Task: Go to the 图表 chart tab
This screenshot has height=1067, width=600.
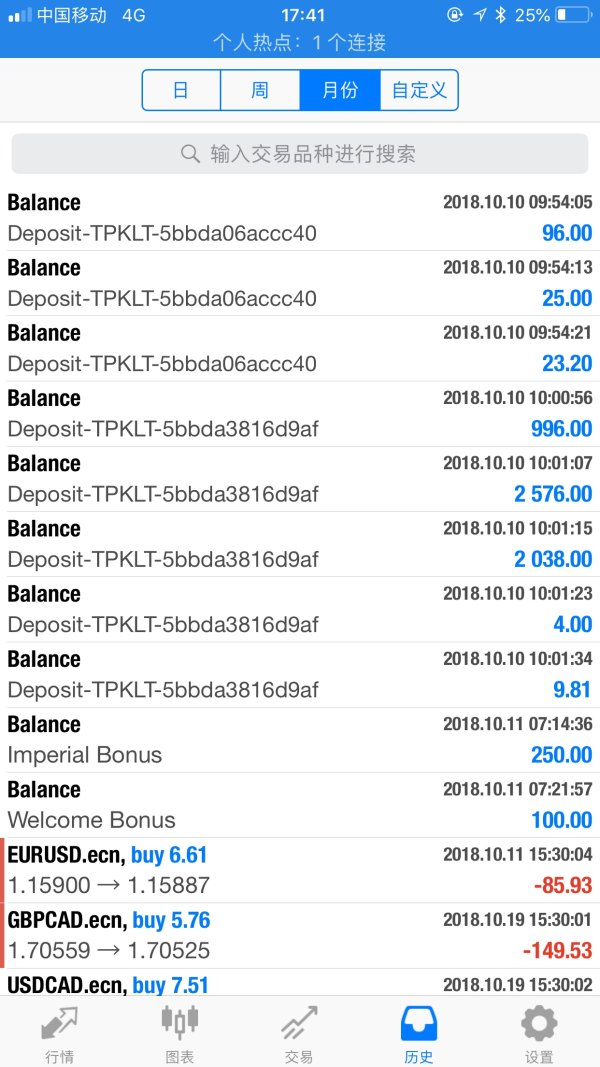Action: (180, 1033)
